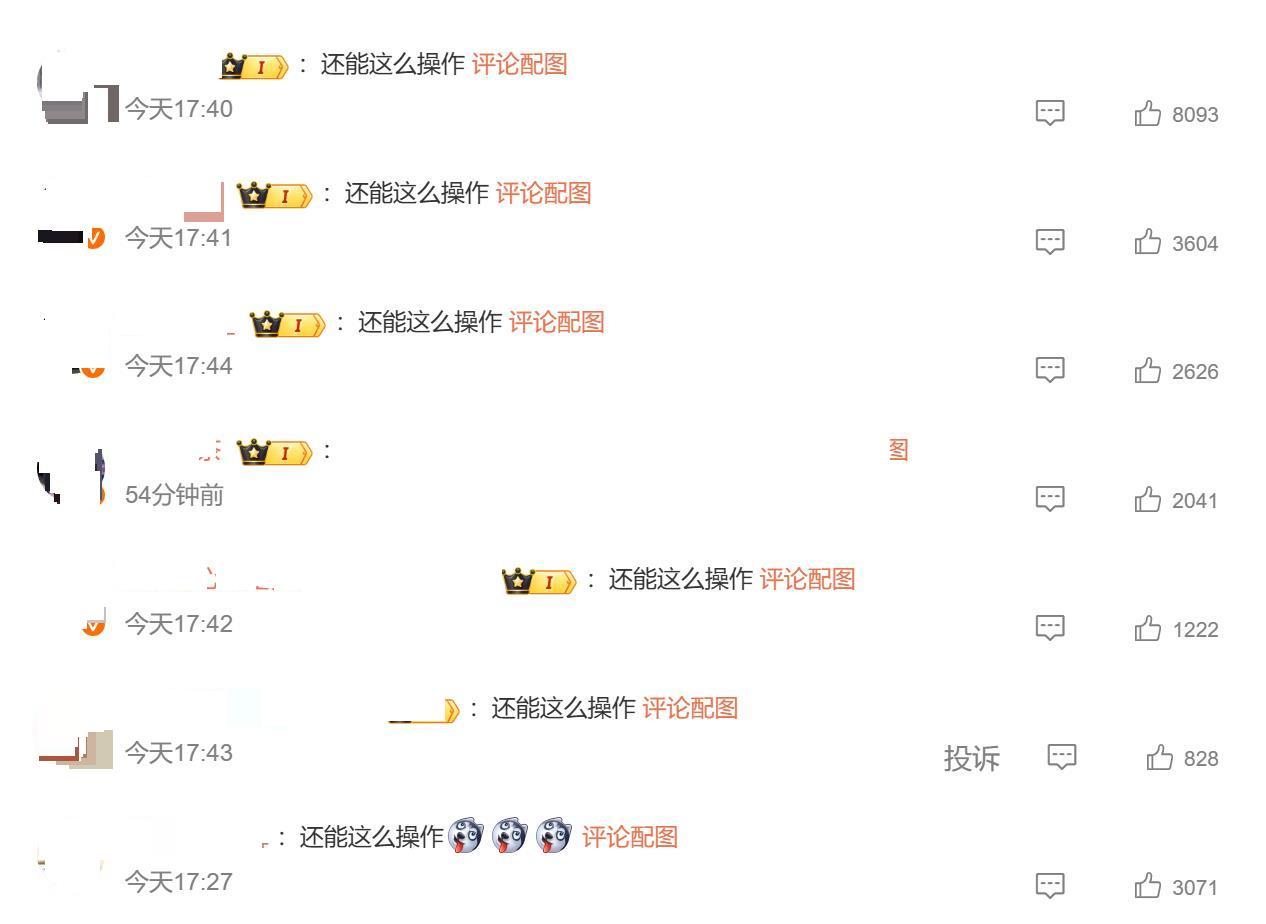Reply to the comment posted 今天17:27
1266x924 pixels.
click(x=1049, y=885)
